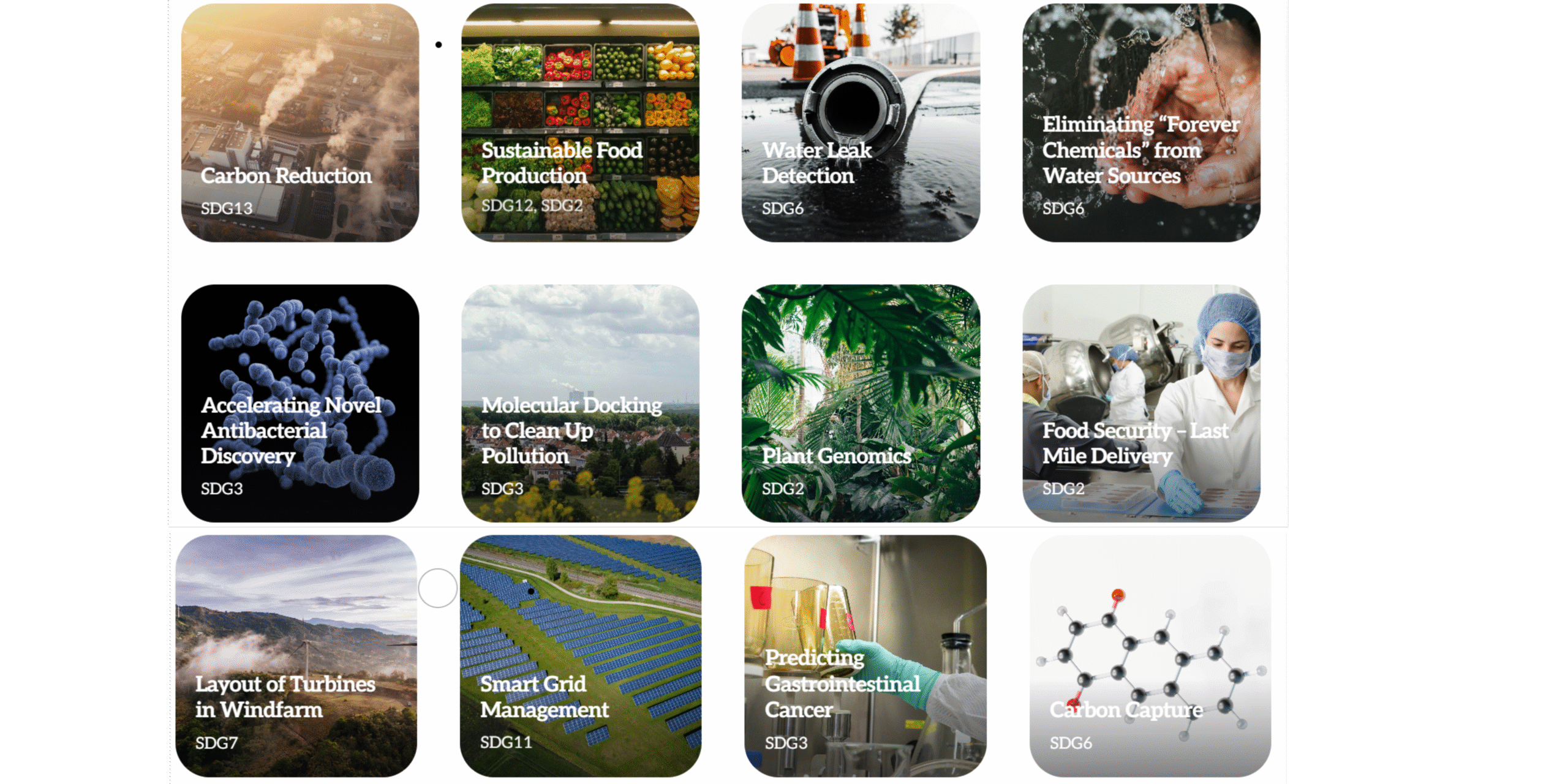This screenshot has height=784, width=1568.
Task: Select the Water Leak Detection tile
Action: (x=861, y=123)
